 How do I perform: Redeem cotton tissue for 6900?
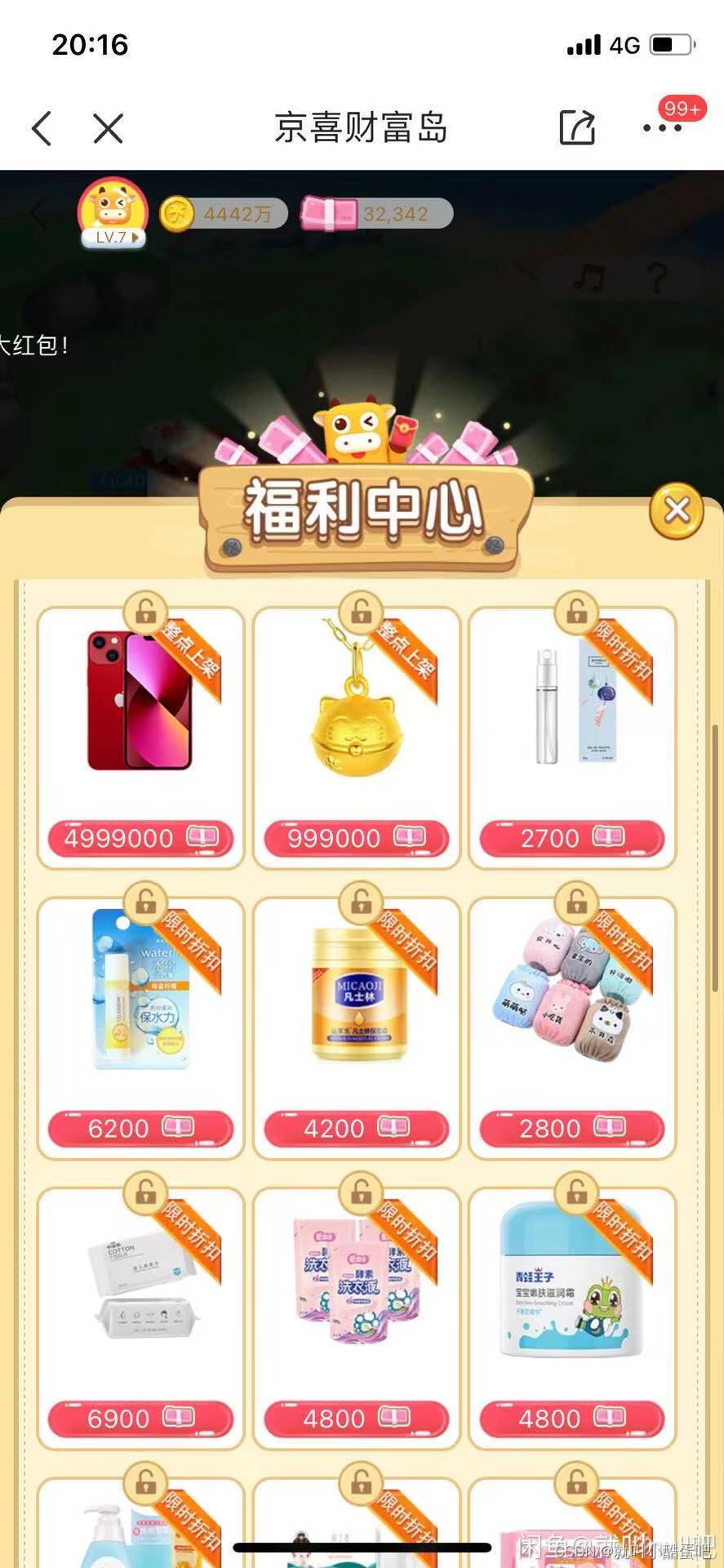(x=140, y=1419)
